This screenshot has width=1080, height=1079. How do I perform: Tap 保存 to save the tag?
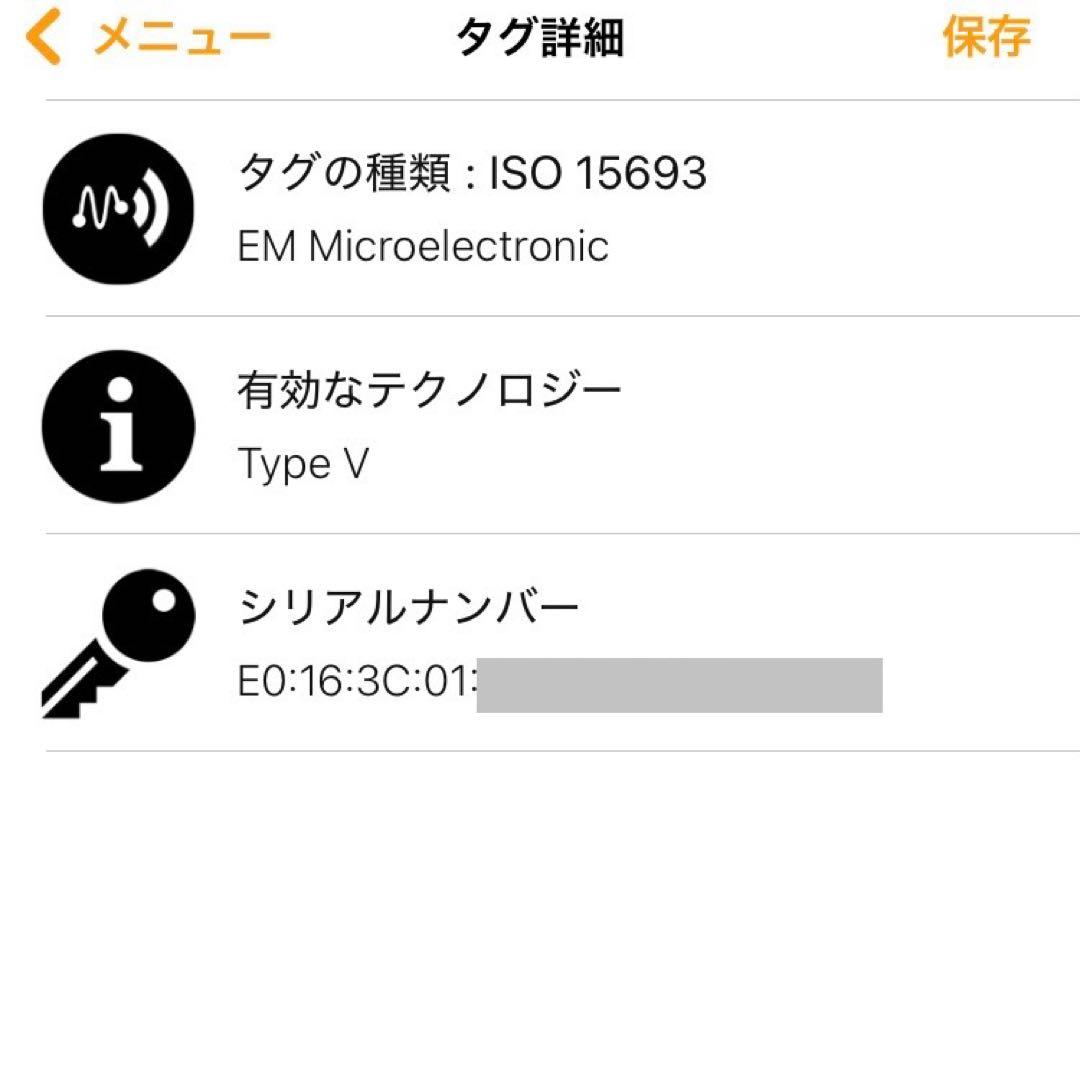(985, 38)
